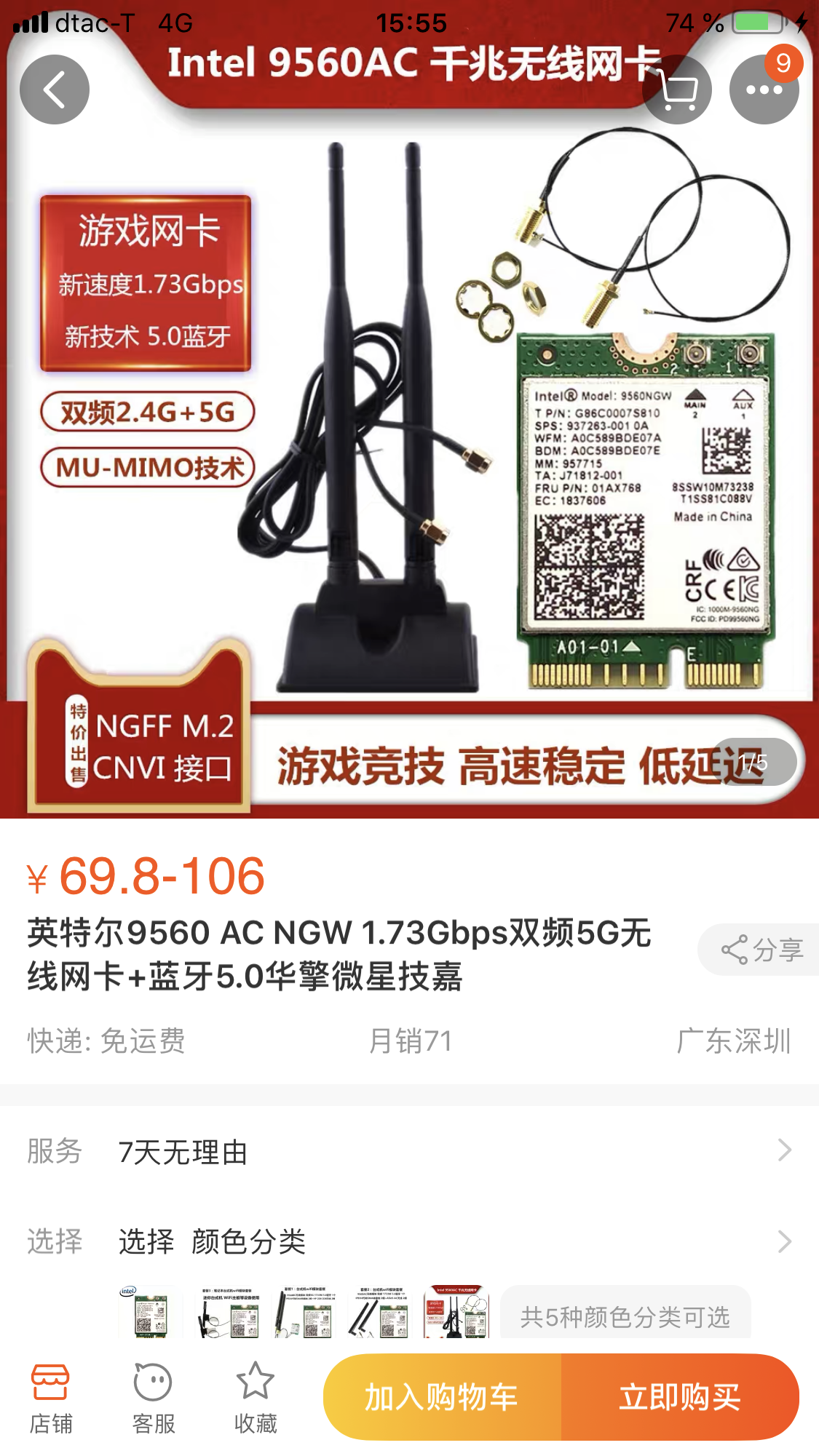The width and height of the screenshot is (819, 1456).
Task: Tap 共5种颜色分类可选 chip
Action: point(625,1316)
